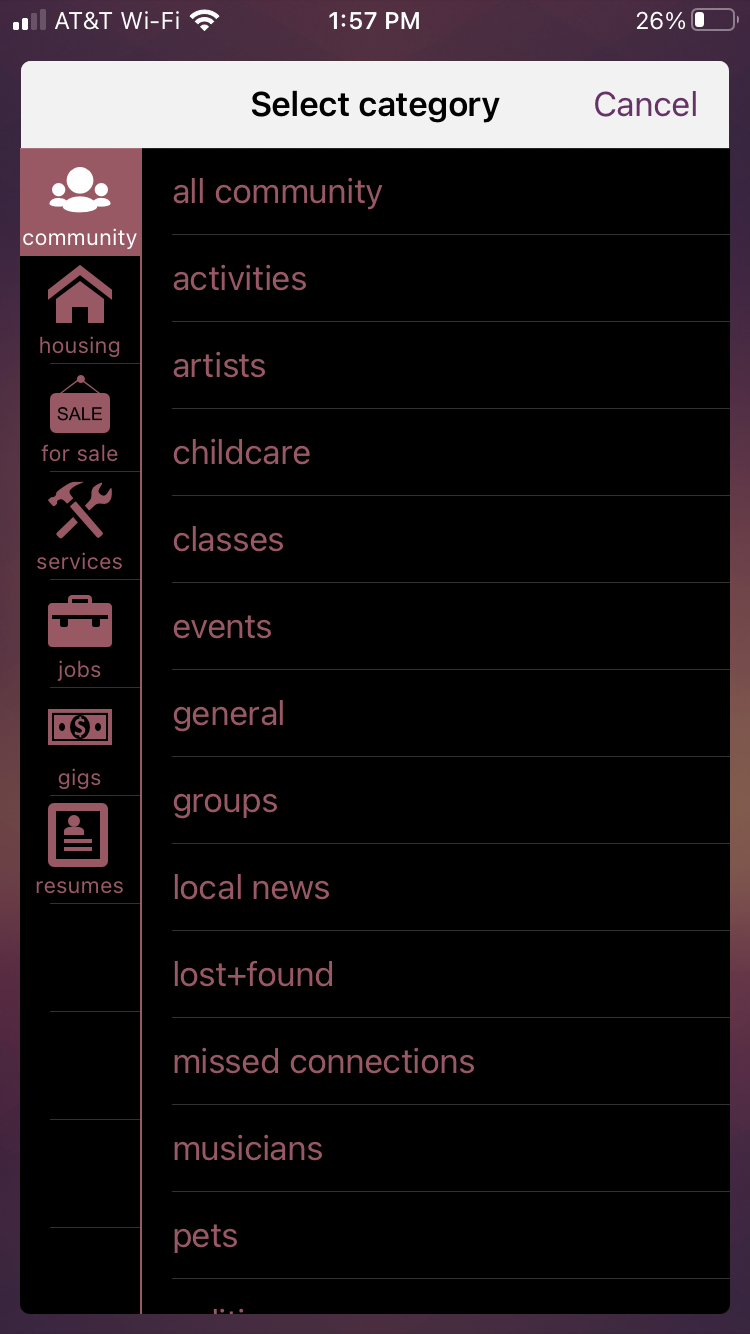Switch to the gigs category tab

[x=80, y=742]
